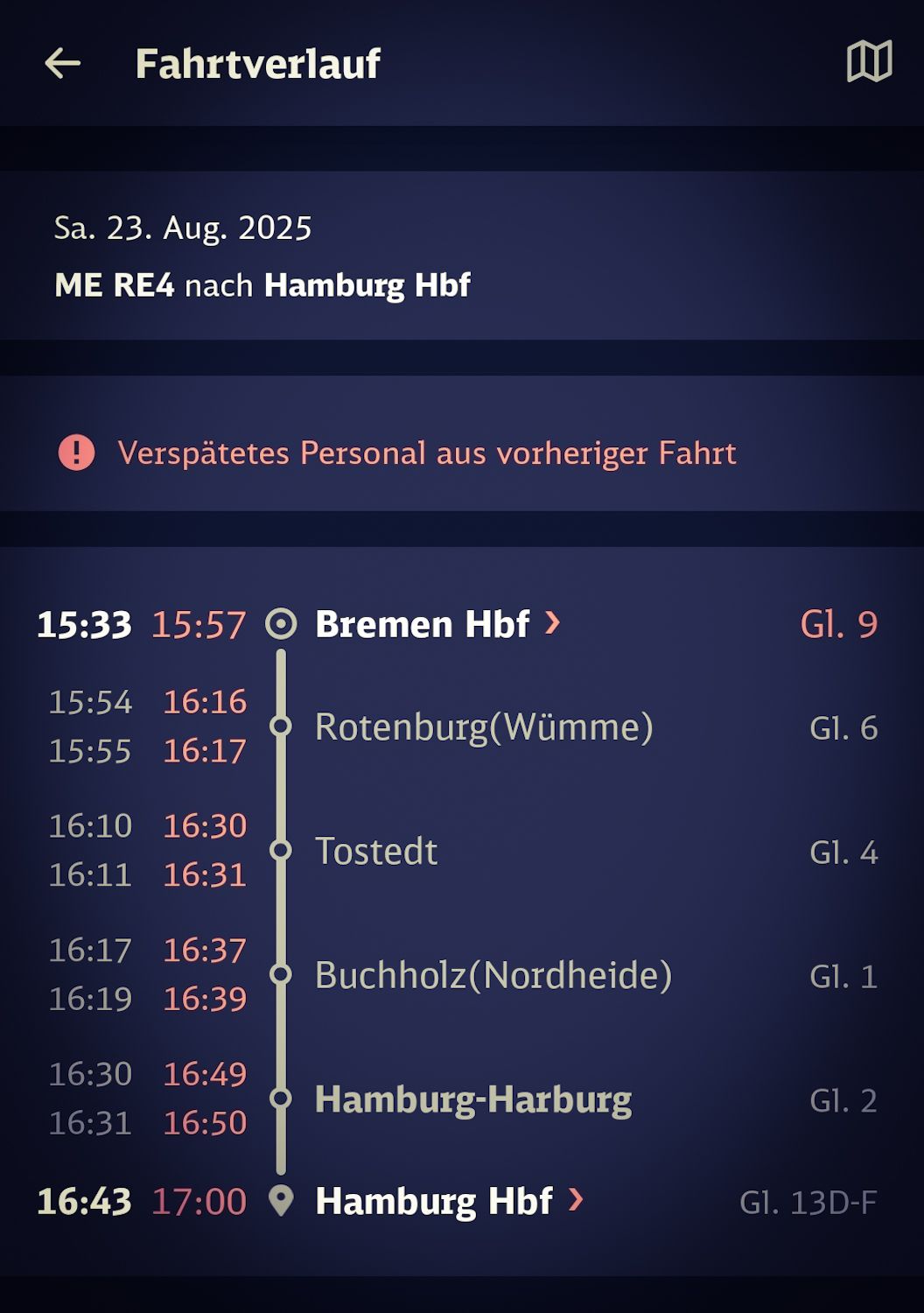The width and height of the screenshot is (924, 1313).
Task: Open Hamburg Hbf station details
Action: tap(448, 1201)
